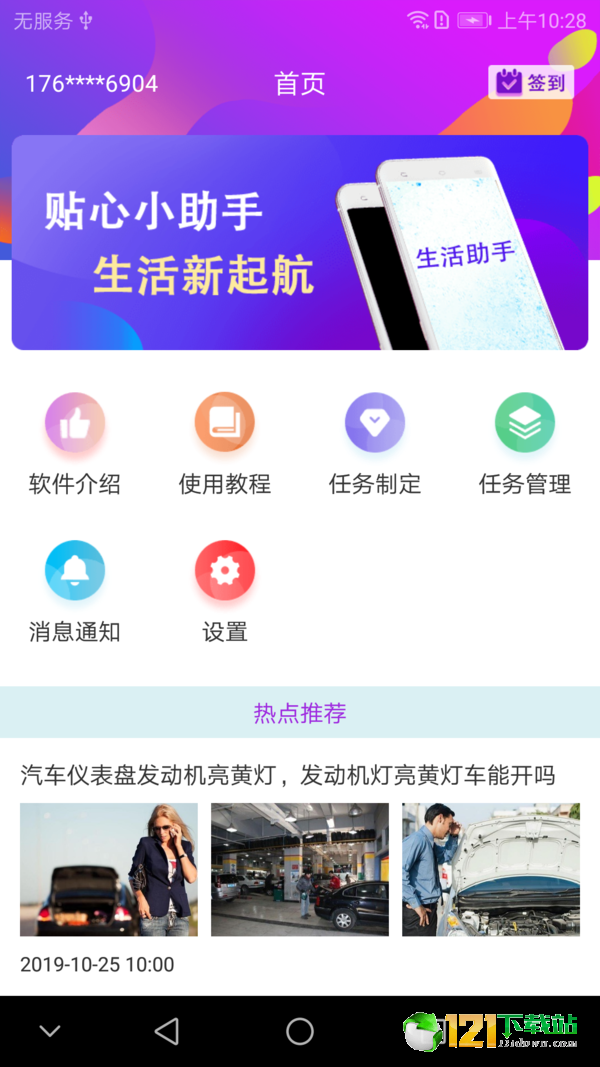The height and width of the screenshot is (1067, 600).
Task: Read the article about 汽车仪表盘发动机亮黄灯
Action: [288, 775]
